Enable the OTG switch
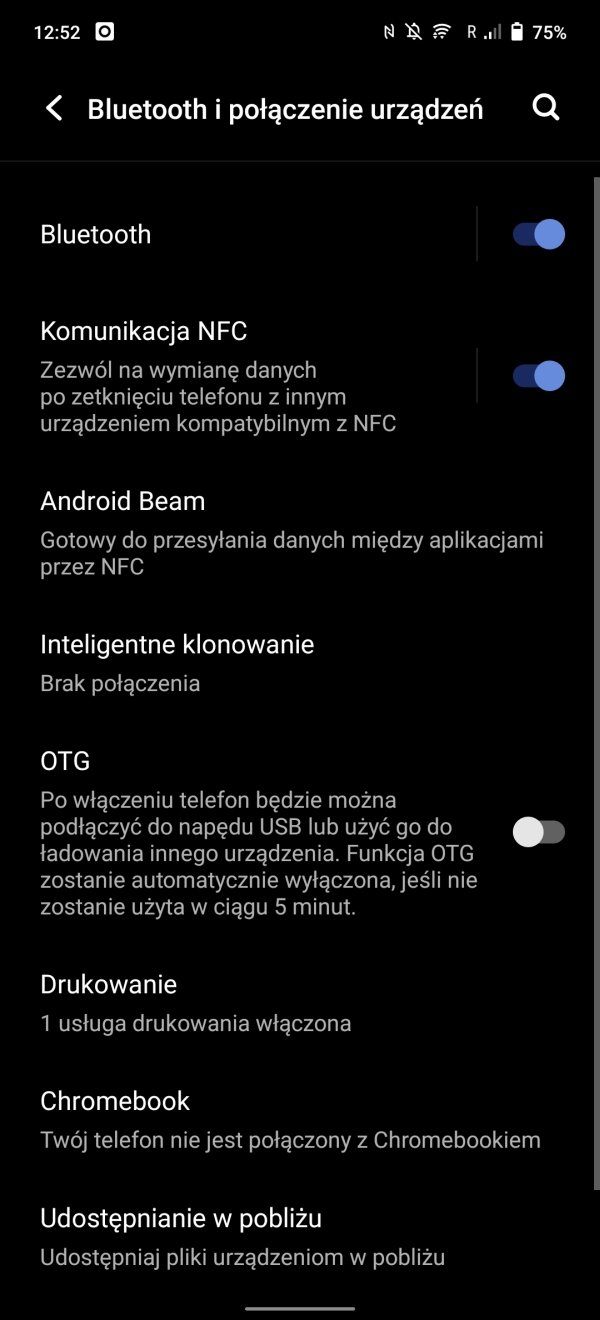 pos(539,832)
